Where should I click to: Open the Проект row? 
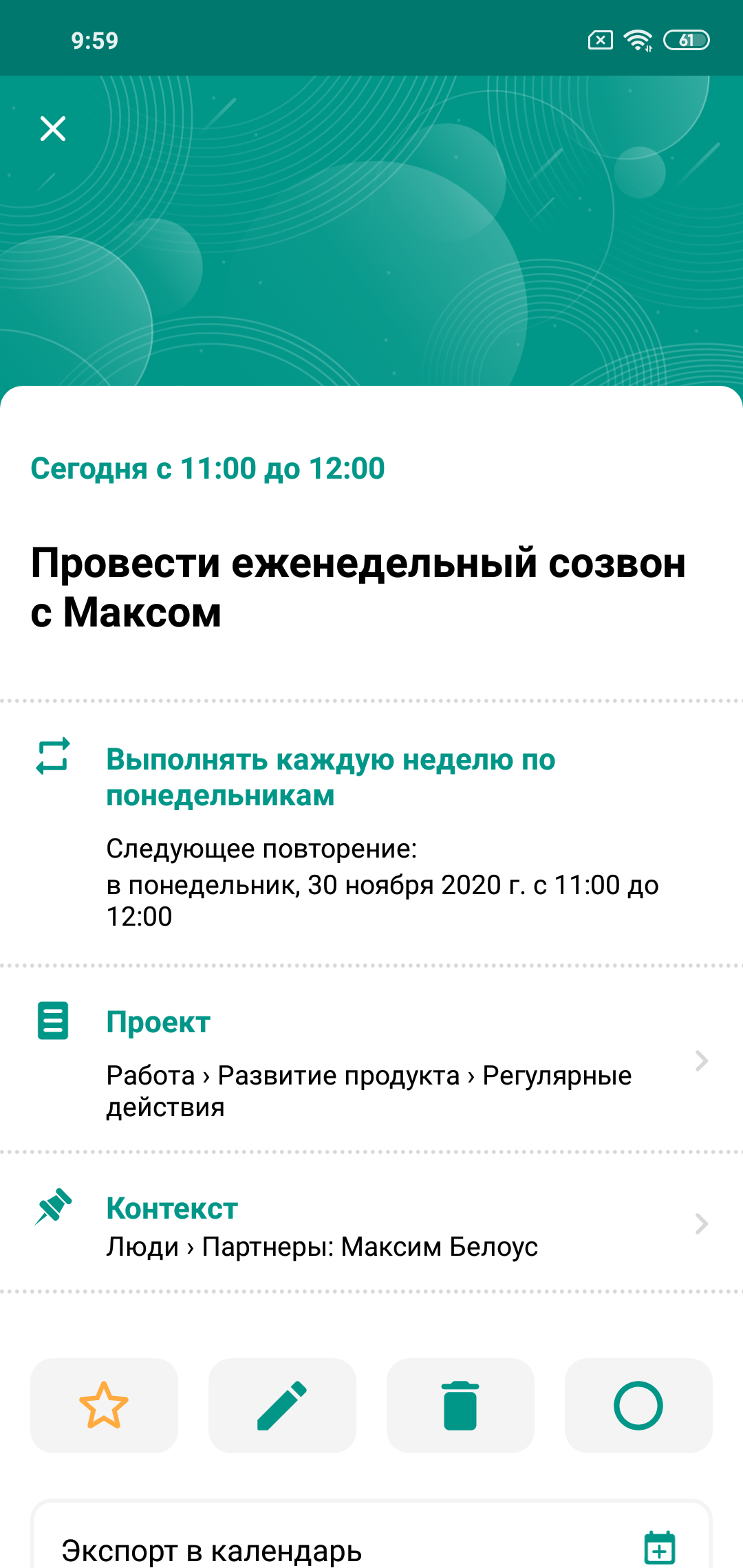tap(371, 1059)
